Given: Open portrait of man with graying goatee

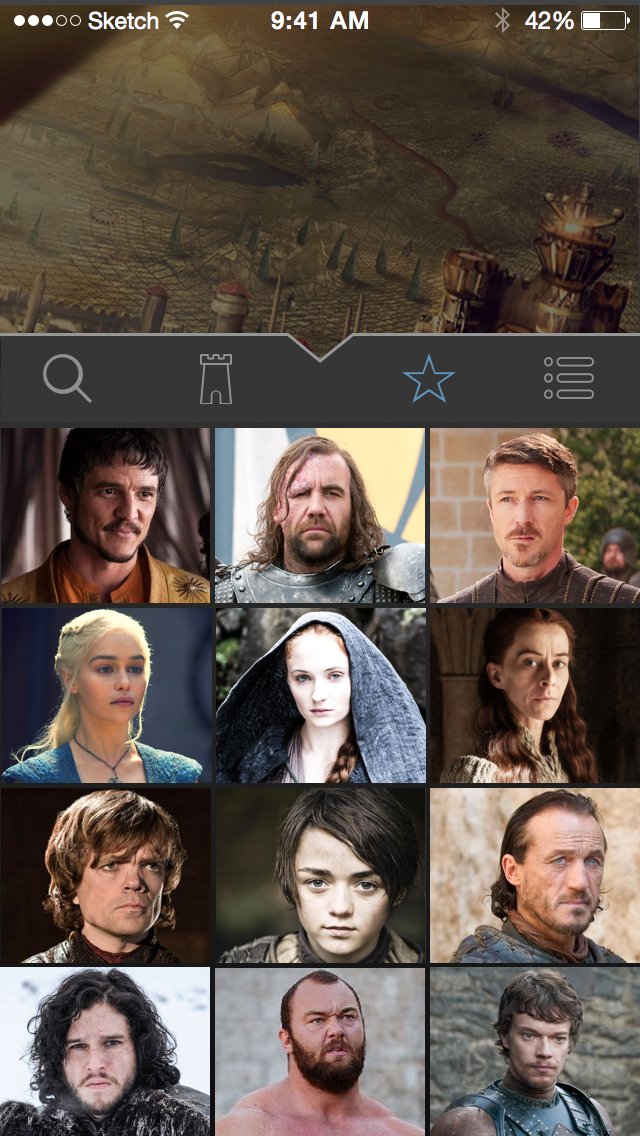Looking at the screenshot, I should 534,516.
